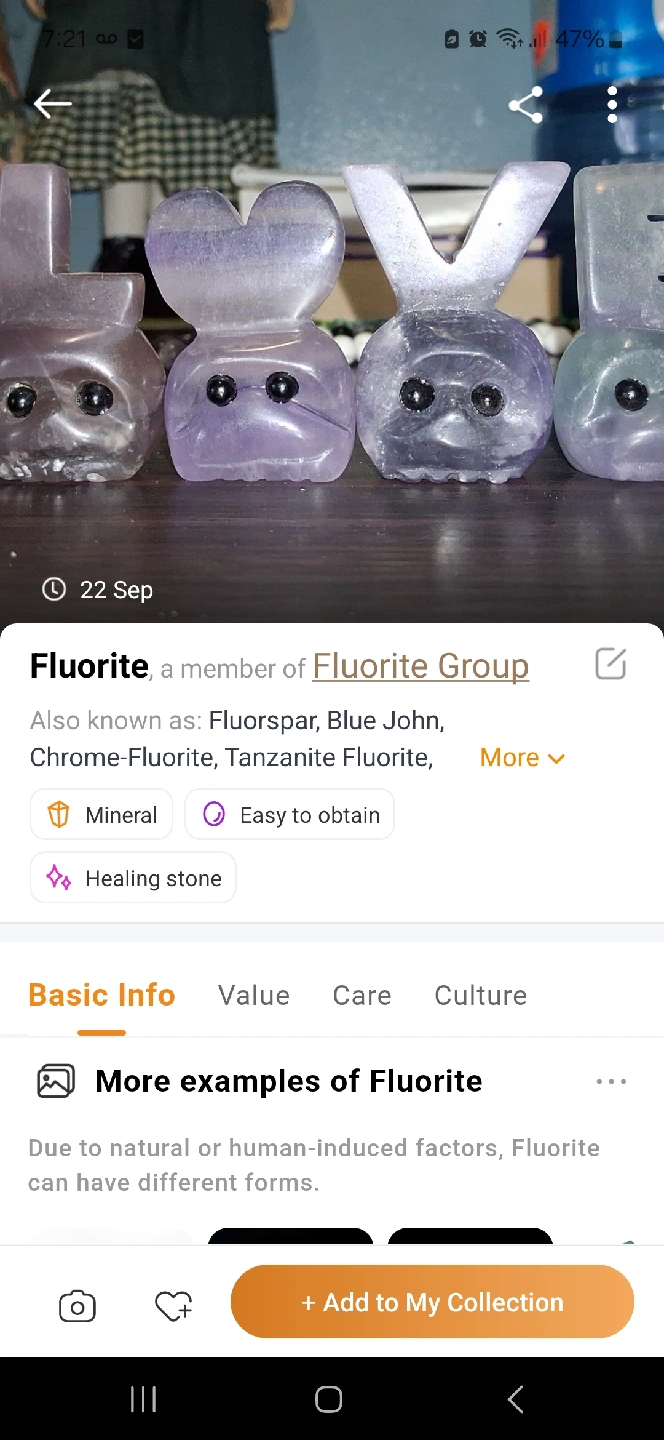Go to the system home screen

tap(329, 1399)
